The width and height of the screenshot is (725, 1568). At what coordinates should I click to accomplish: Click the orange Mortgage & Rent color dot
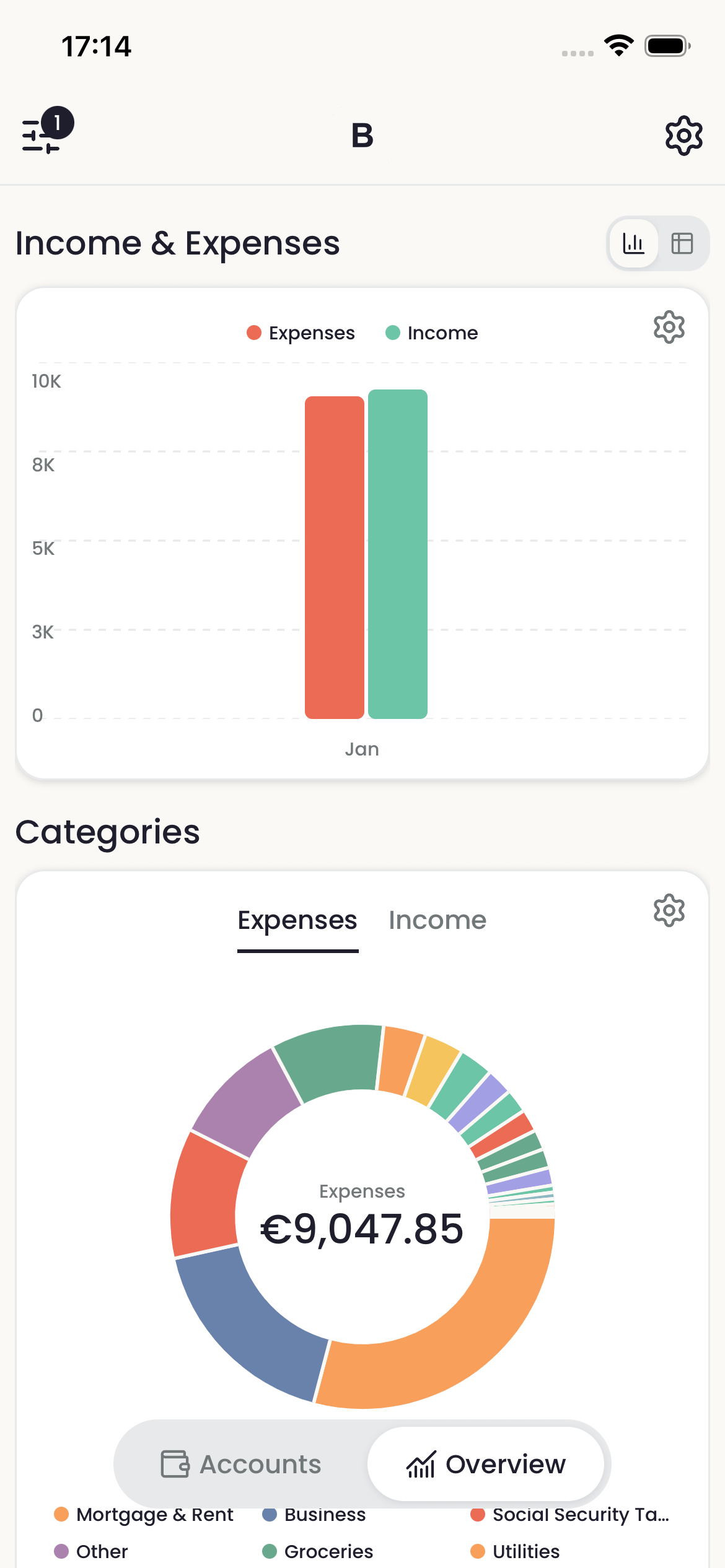[62, 1514]
